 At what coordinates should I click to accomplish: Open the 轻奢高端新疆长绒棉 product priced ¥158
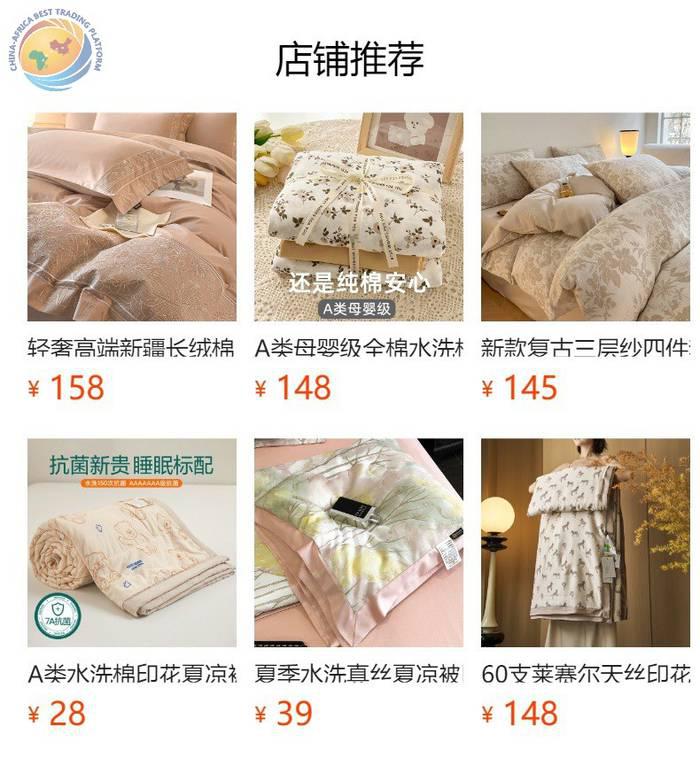pyautogui.click(x=131, y=217)
